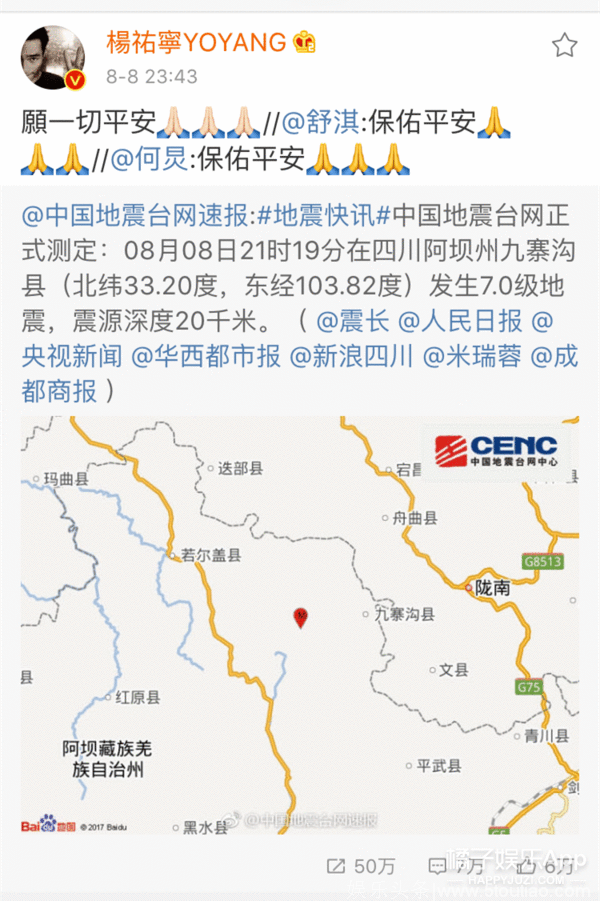The width and height of the screenshot is (600, 901).
Task: Like this post with the thumbs-up icon
Action: click(548, 865)
